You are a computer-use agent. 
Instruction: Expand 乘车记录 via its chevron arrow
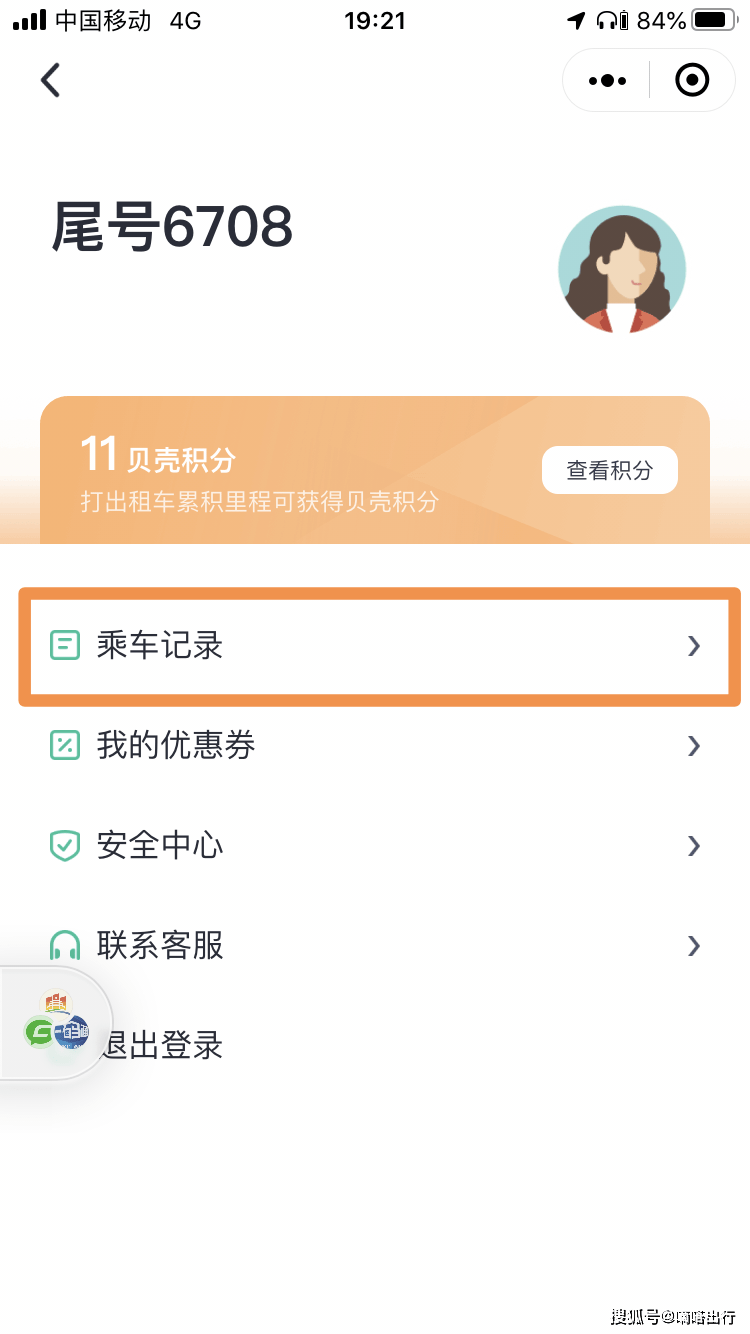694,647
